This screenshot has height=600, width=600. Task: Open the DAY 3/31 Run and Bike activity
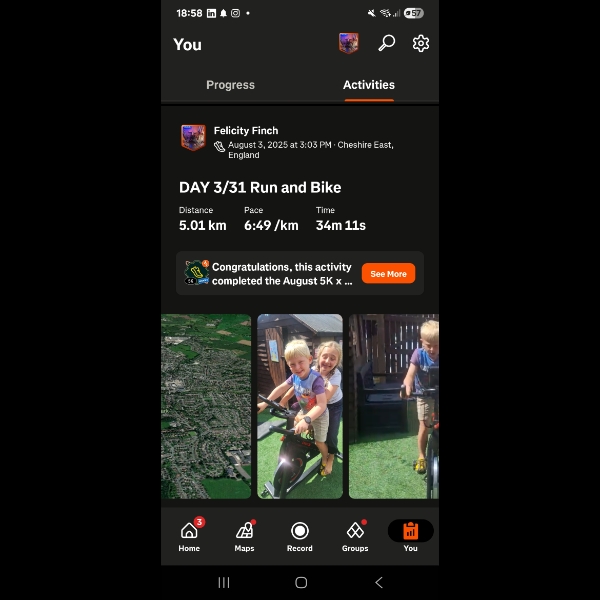point(260,188)
